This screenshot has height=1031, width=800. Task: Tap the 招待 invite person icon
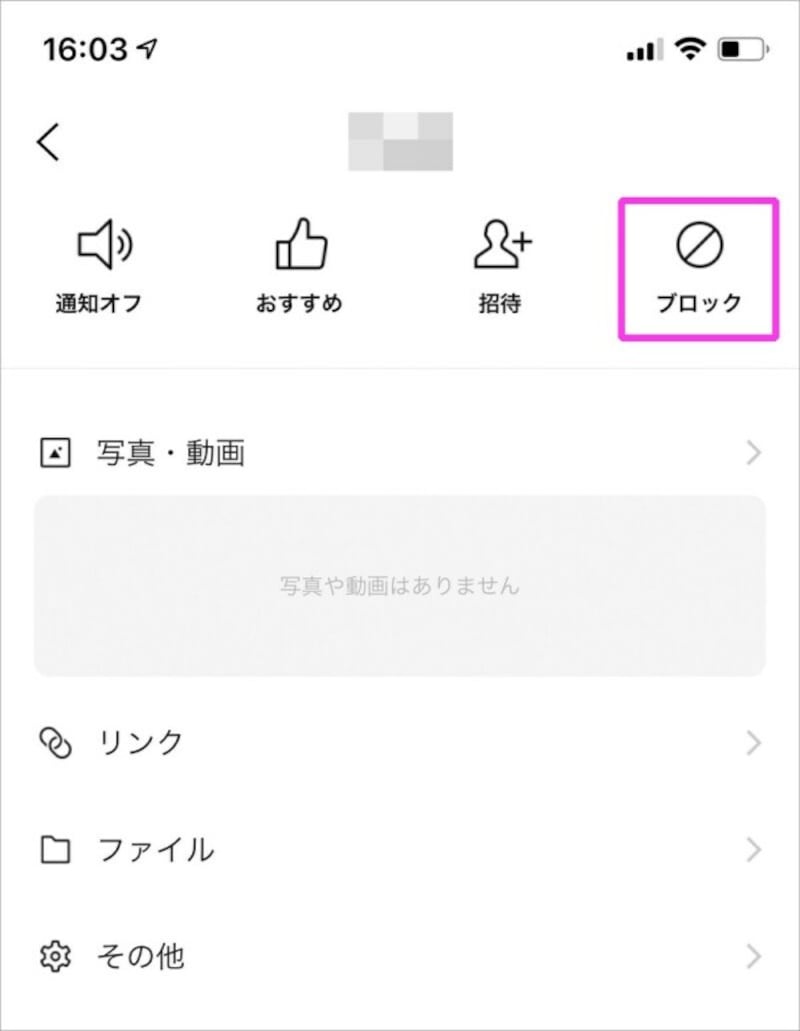point(500,243)
